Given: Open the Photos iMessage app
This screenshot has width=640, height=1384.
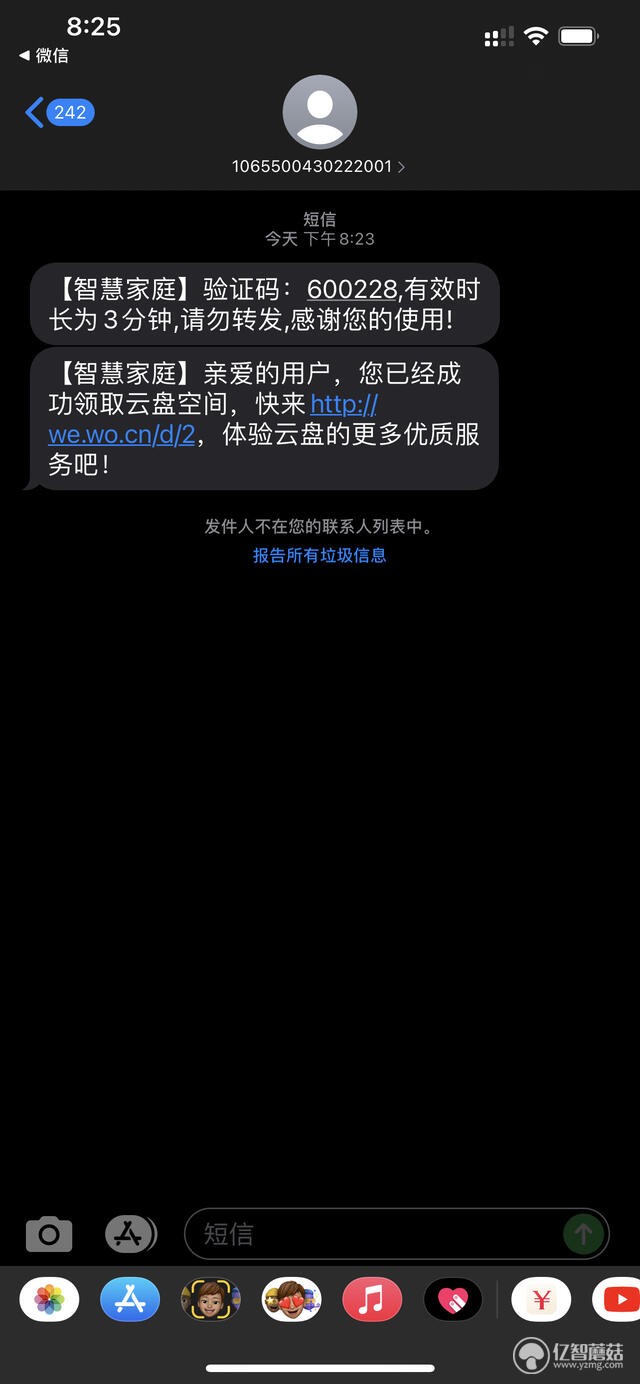Looking at the screenshot, I should (49, 1300).
